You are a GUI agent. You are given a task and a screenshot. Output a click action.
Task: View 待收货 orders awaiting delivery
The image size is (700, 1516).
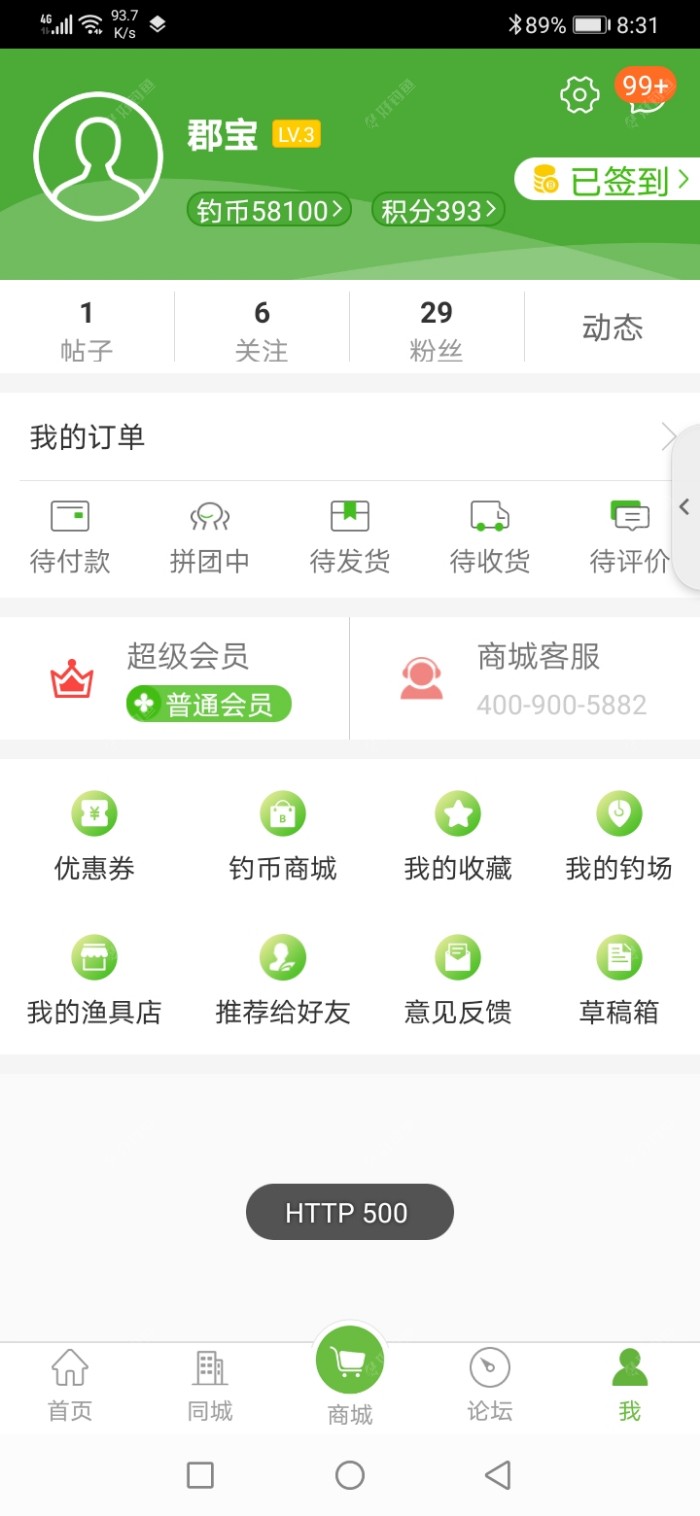click(x=490, y=537)
